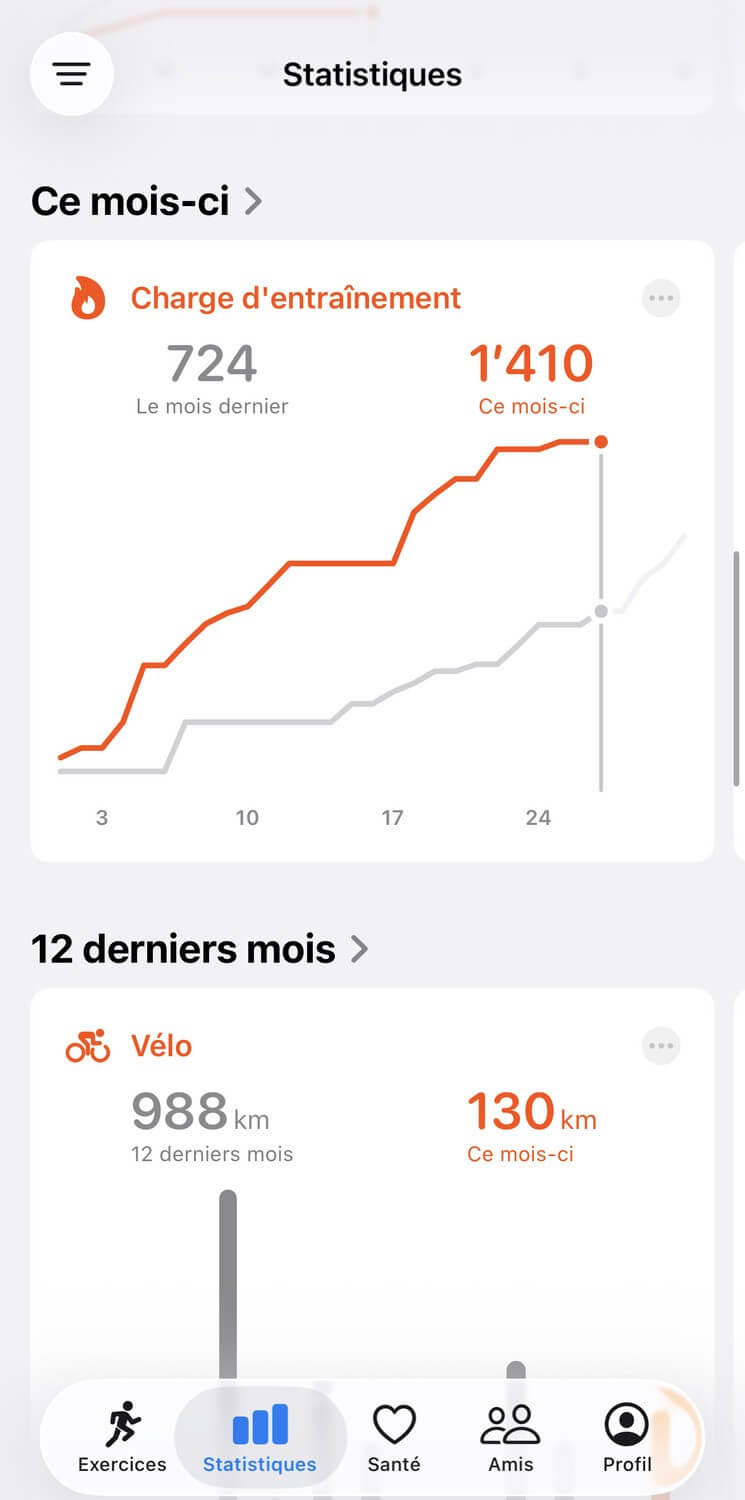The image size is (745, 1500).
Task: Open options for the Vélo card
Action: click(x=660, y=1046)
